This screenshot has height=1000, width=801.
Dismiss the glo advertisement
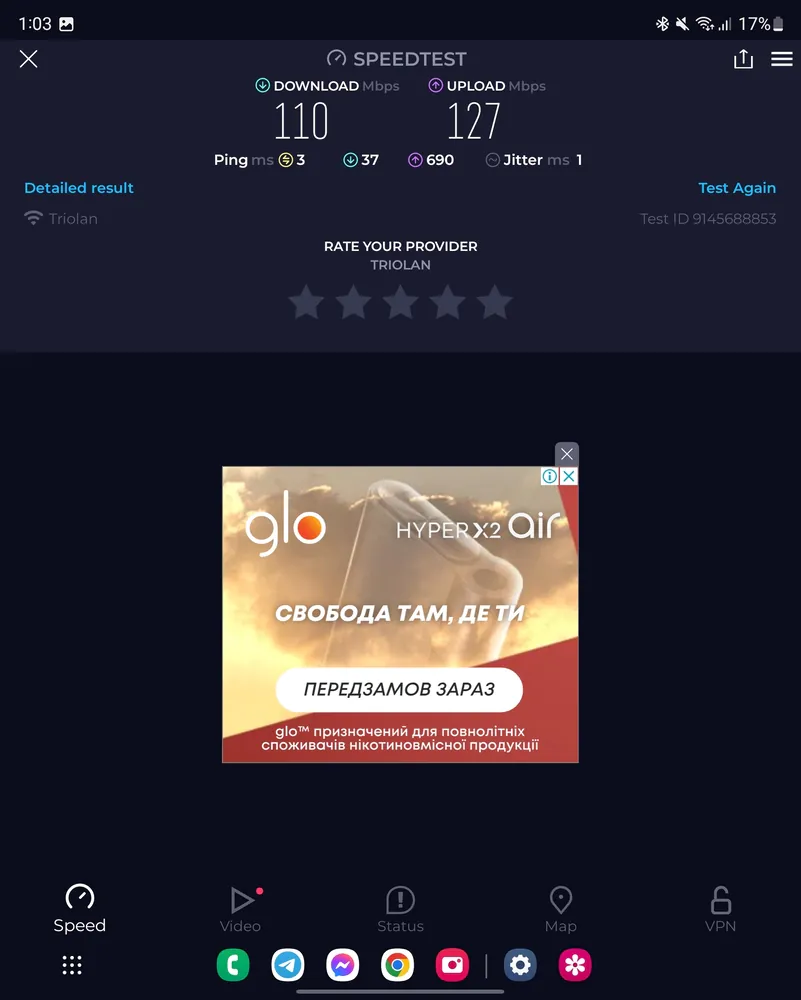567,454
